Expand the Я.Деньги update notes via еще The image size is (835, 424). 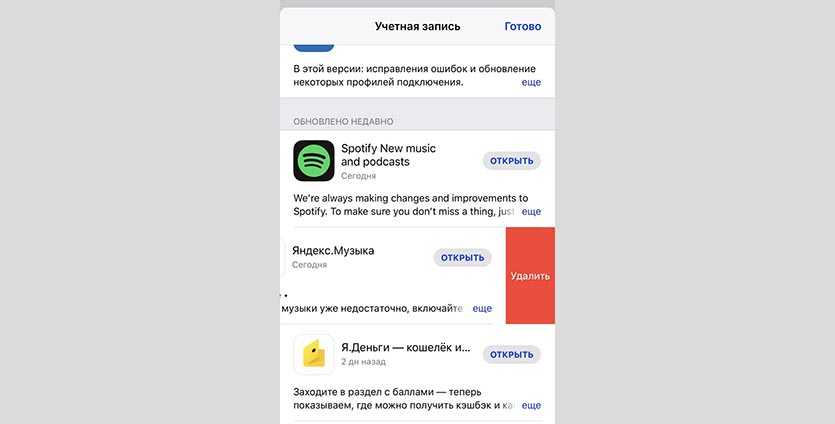[x=531, y=405]
